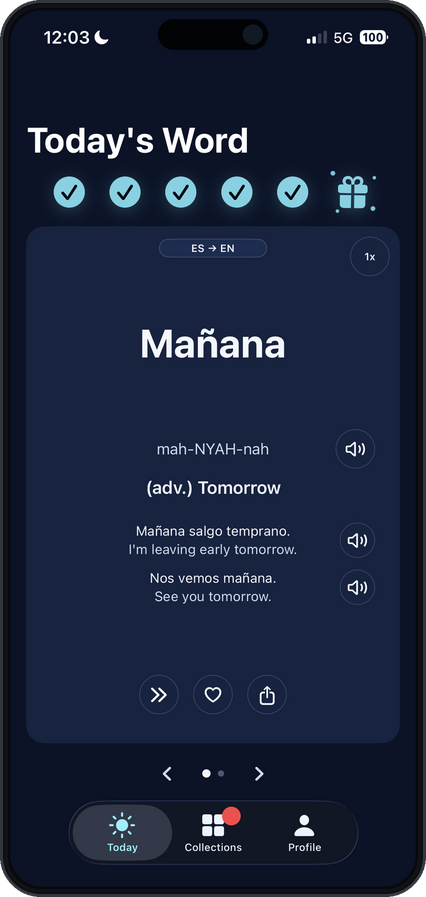The image size is (426, 897).
Task: Open the gift box reward icon
Action: [x=353, y=192]
